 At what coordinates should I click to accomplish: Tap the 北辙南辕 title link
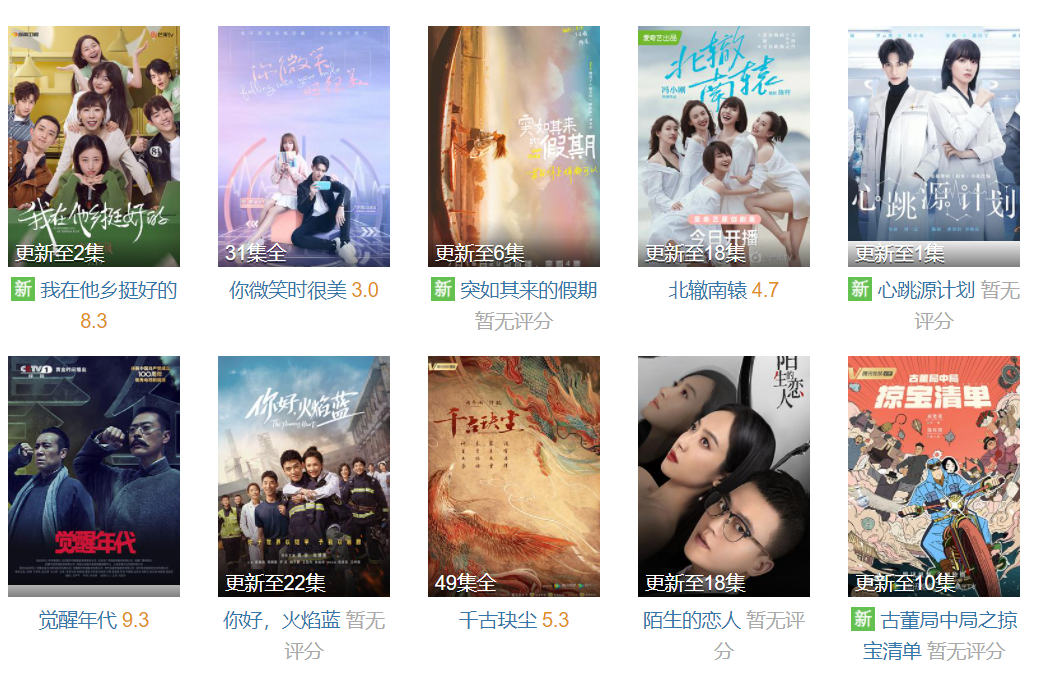pos(707,291)
